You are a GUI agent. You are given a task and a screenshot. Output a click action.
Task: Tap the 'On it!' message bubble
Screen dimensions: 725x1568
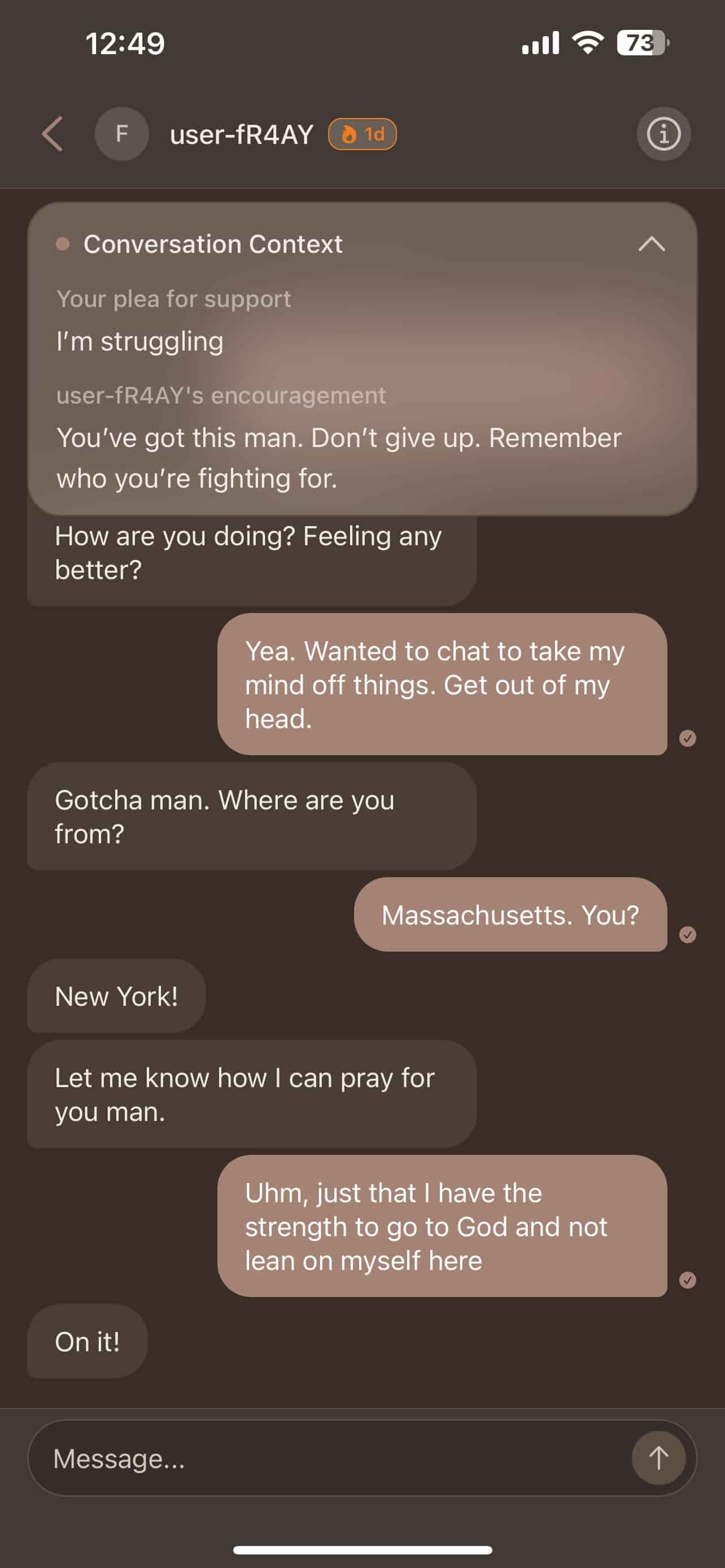(x=87, y=1341)
